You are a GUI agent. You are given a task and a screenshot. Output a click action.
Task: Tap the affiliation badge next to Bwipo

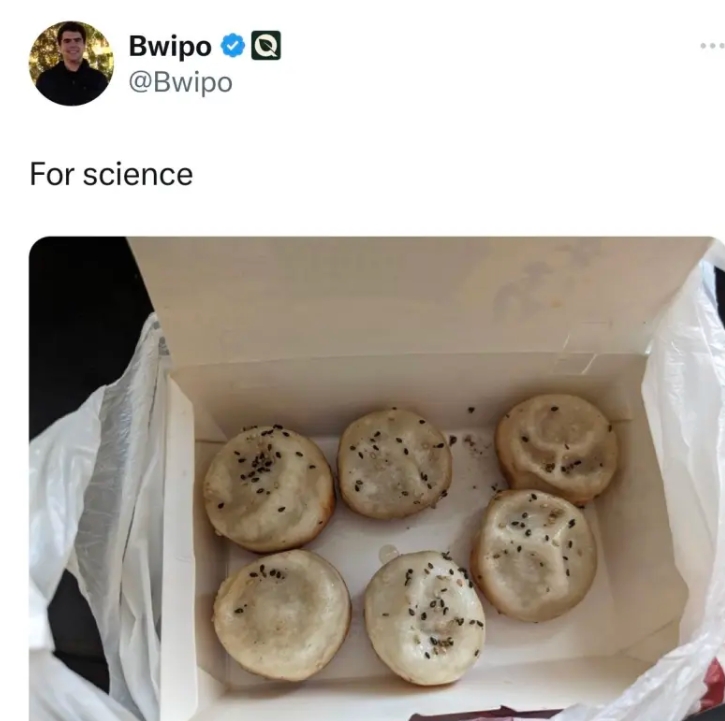(266, 46)
